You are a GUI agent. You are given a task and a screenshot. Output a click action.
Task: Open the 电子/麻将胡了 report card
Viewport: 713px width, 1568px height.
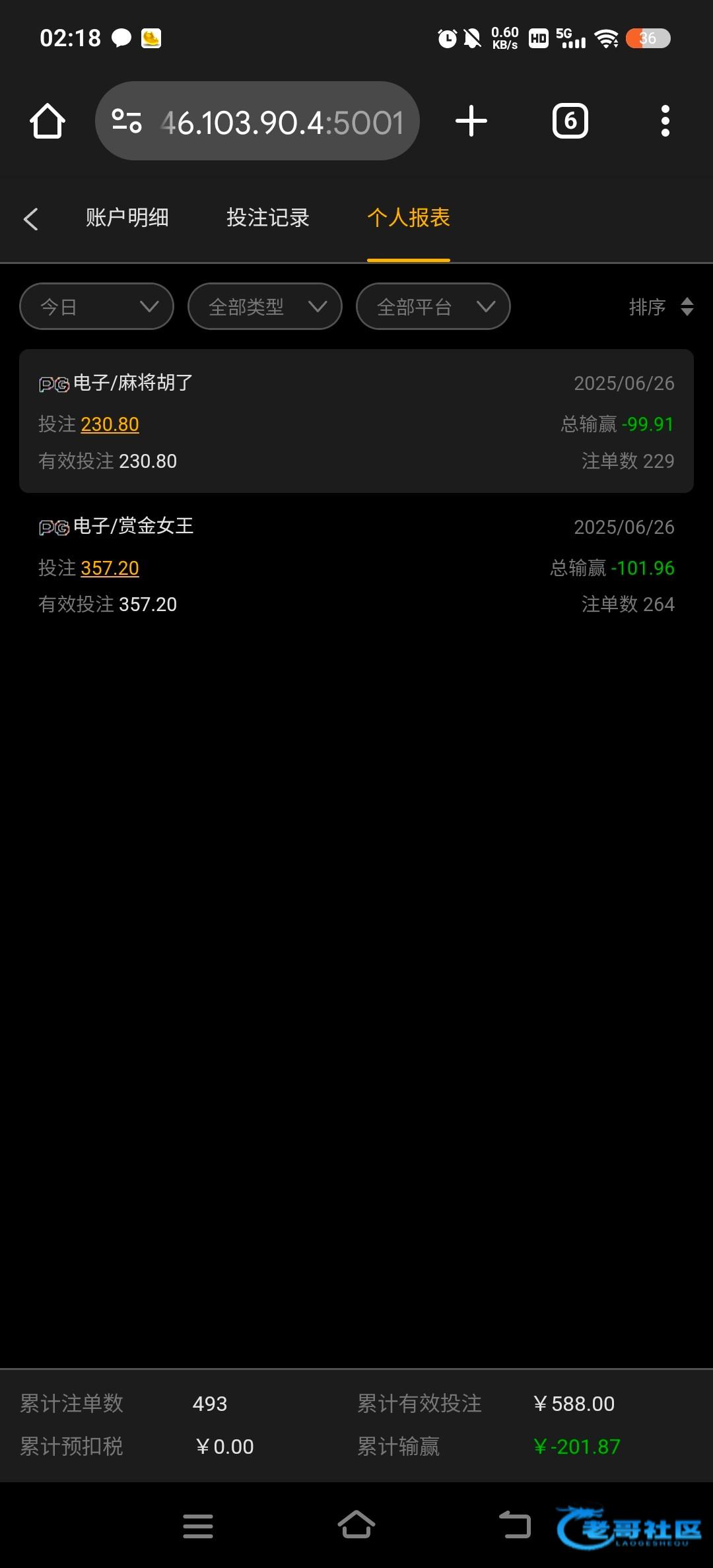(x=356, y=421)
